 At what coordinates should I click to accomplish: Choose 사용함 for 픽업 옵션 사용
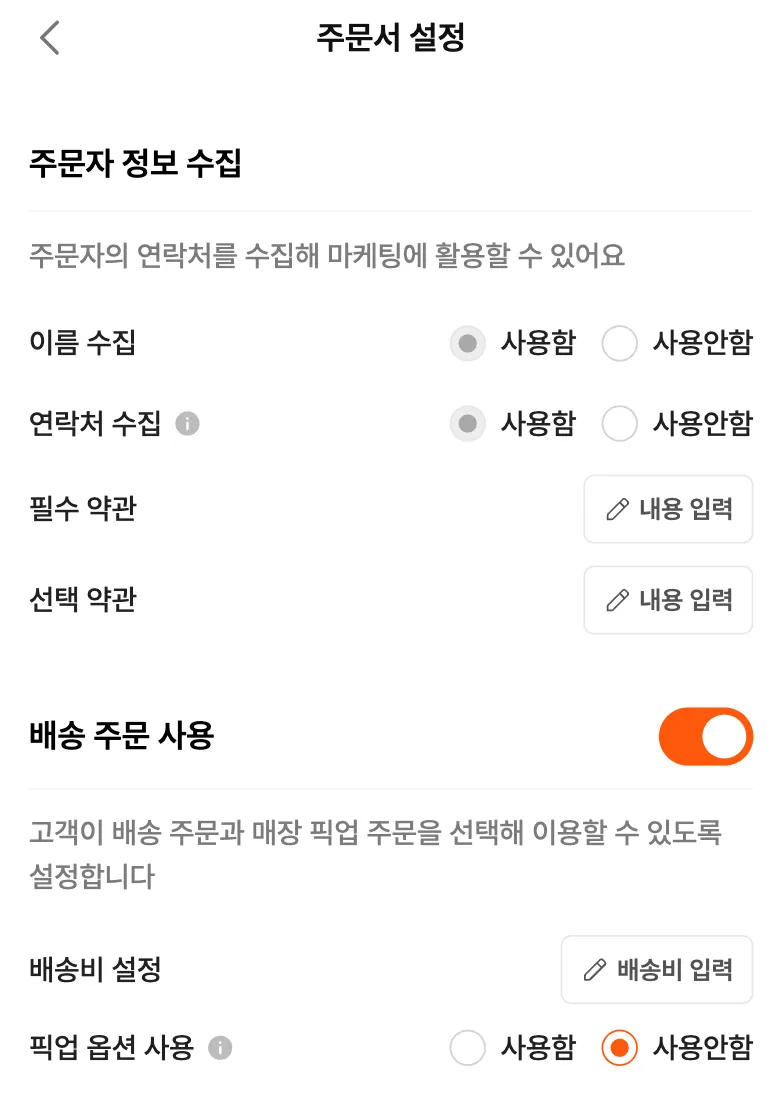(x=468, y=1048)
